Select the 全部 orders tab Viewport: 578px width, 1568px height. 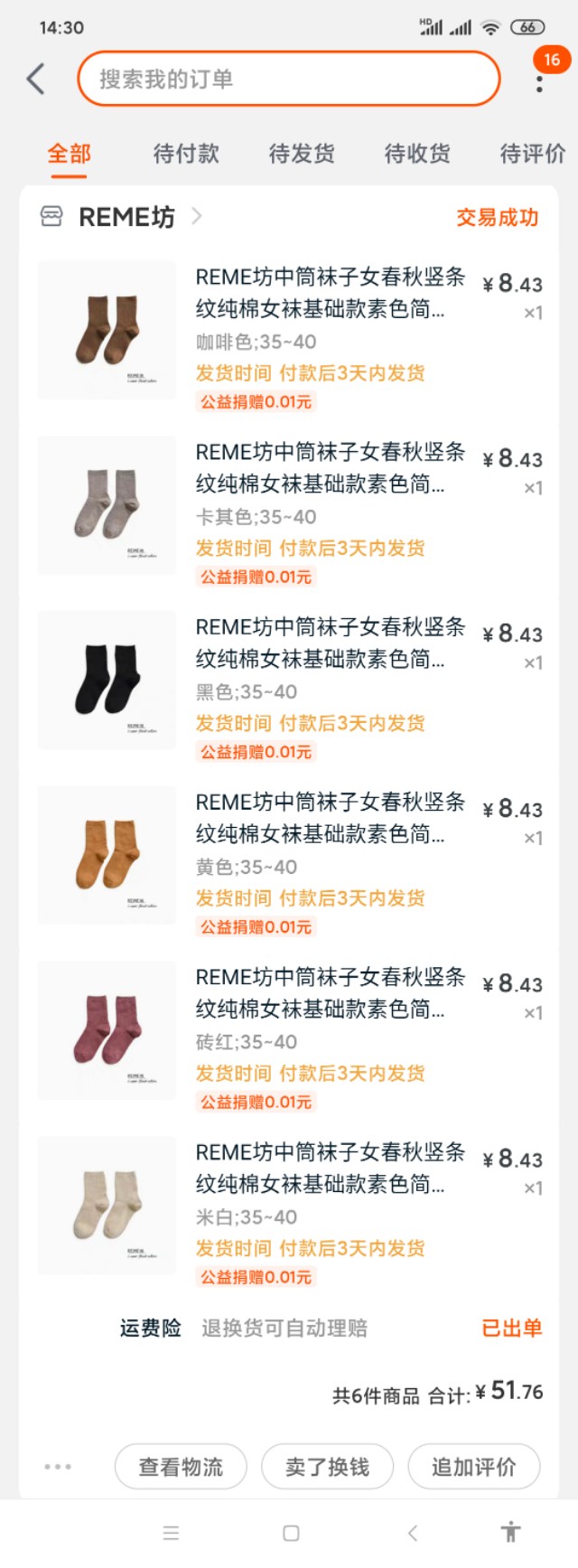pos(70,154)
